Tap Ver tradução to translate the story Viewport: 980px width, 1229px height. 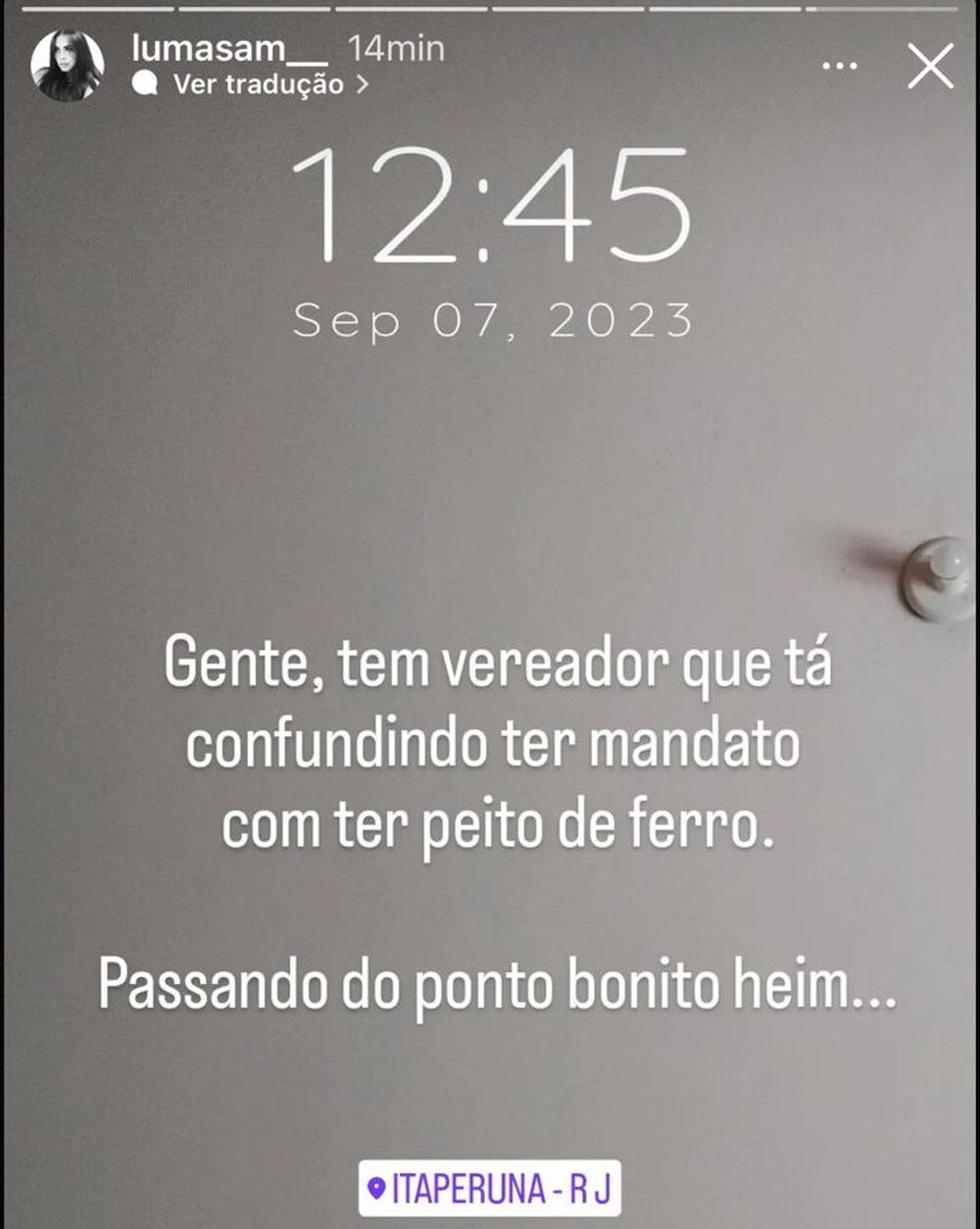click(258, 84)
